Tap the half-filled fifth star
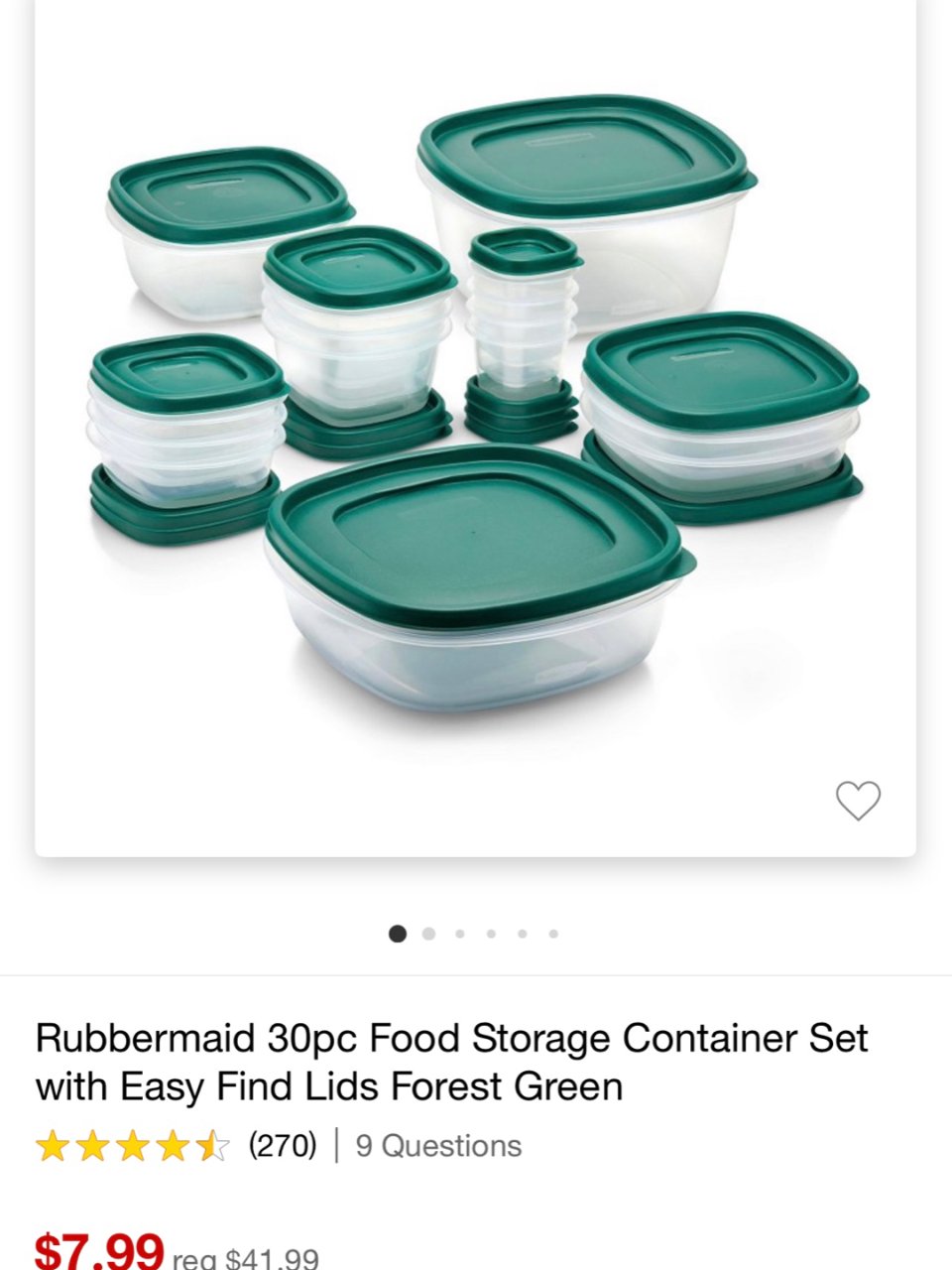952x1270 pixels. coord(211,1145)
